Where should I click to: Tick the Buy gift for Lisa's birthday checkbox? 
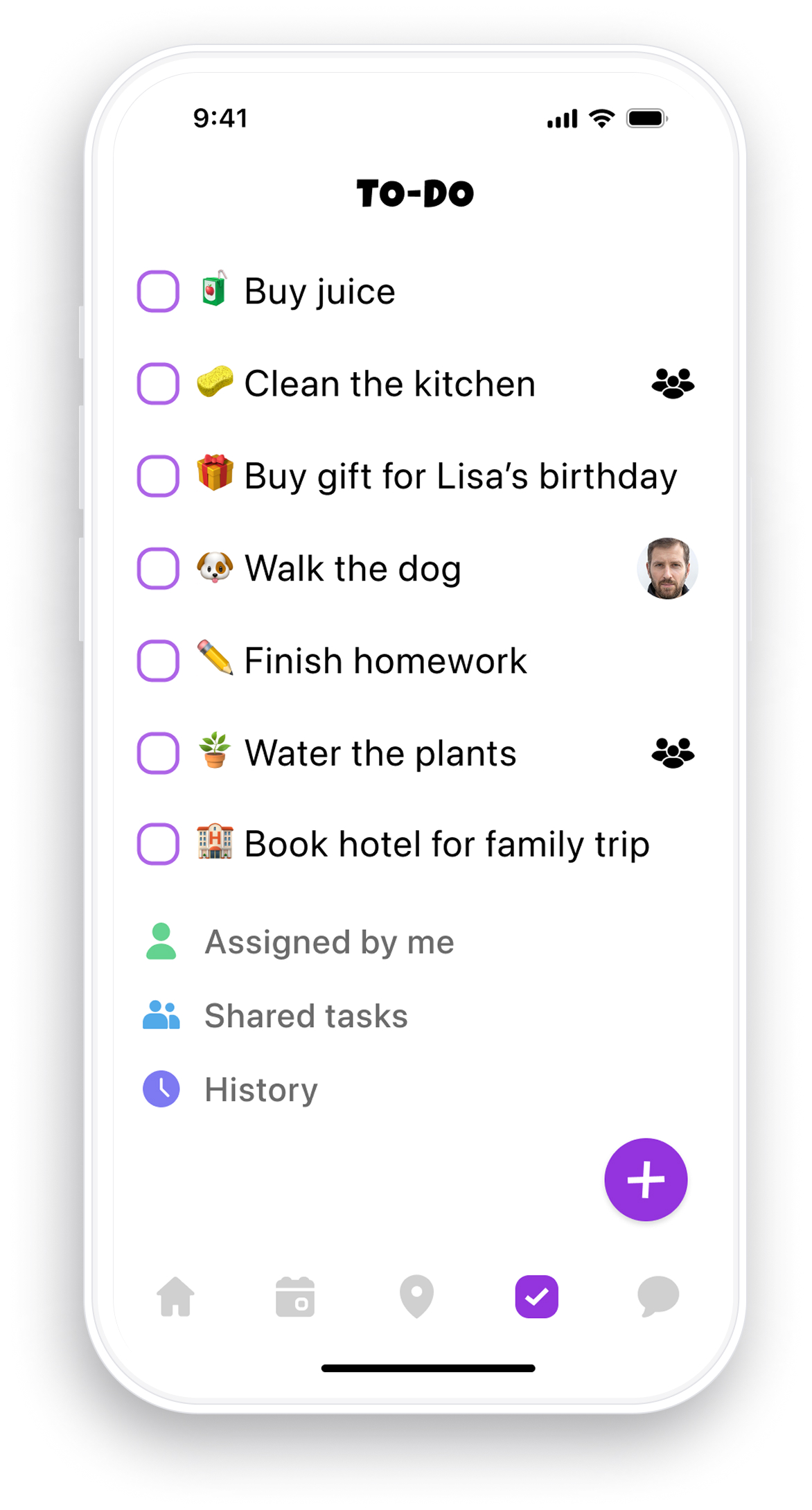tap(158, 476)
